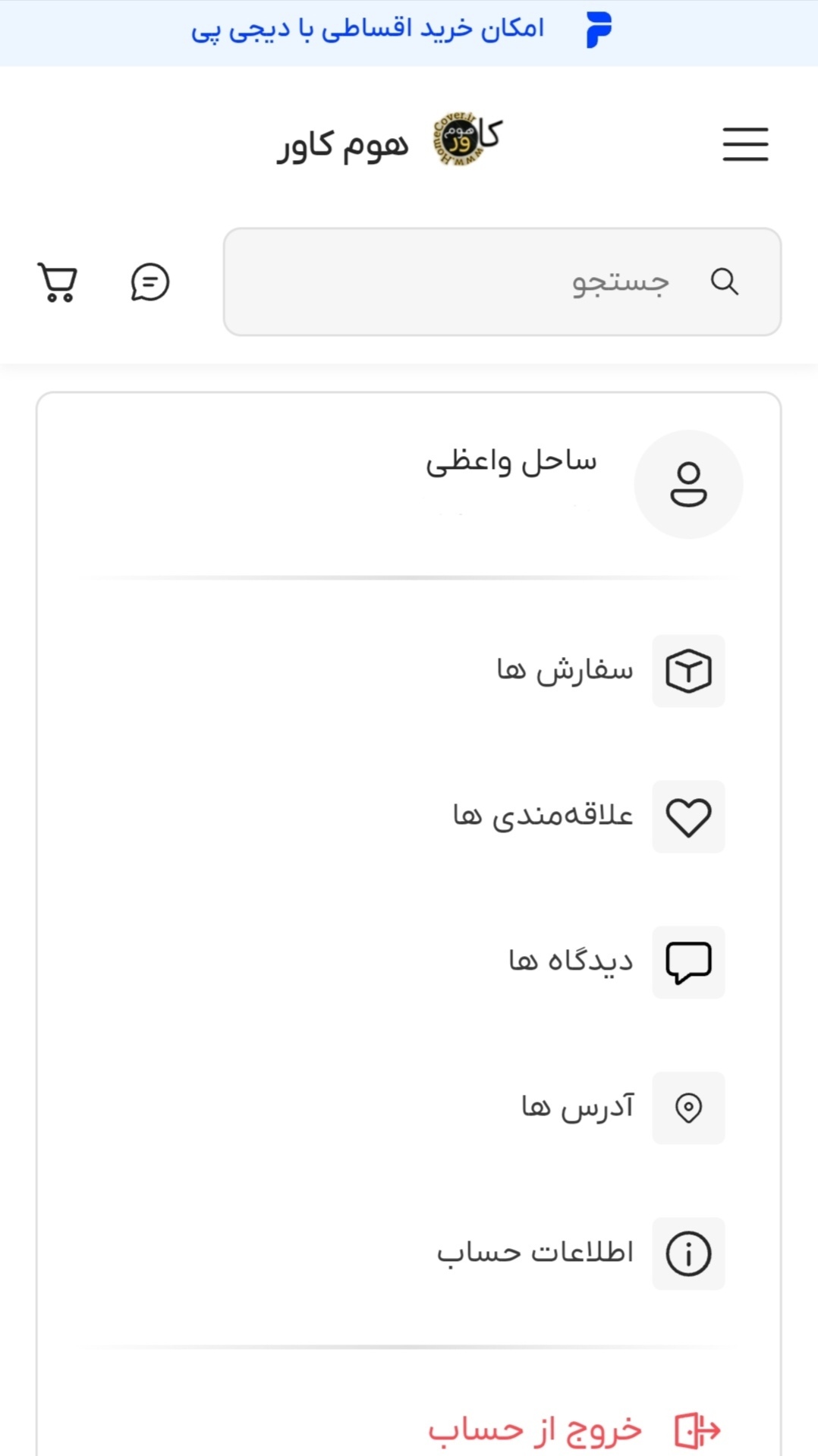Click the orders box icon next to سفارش ها
The image size is (818, 1456).
[x=687, y=671]
